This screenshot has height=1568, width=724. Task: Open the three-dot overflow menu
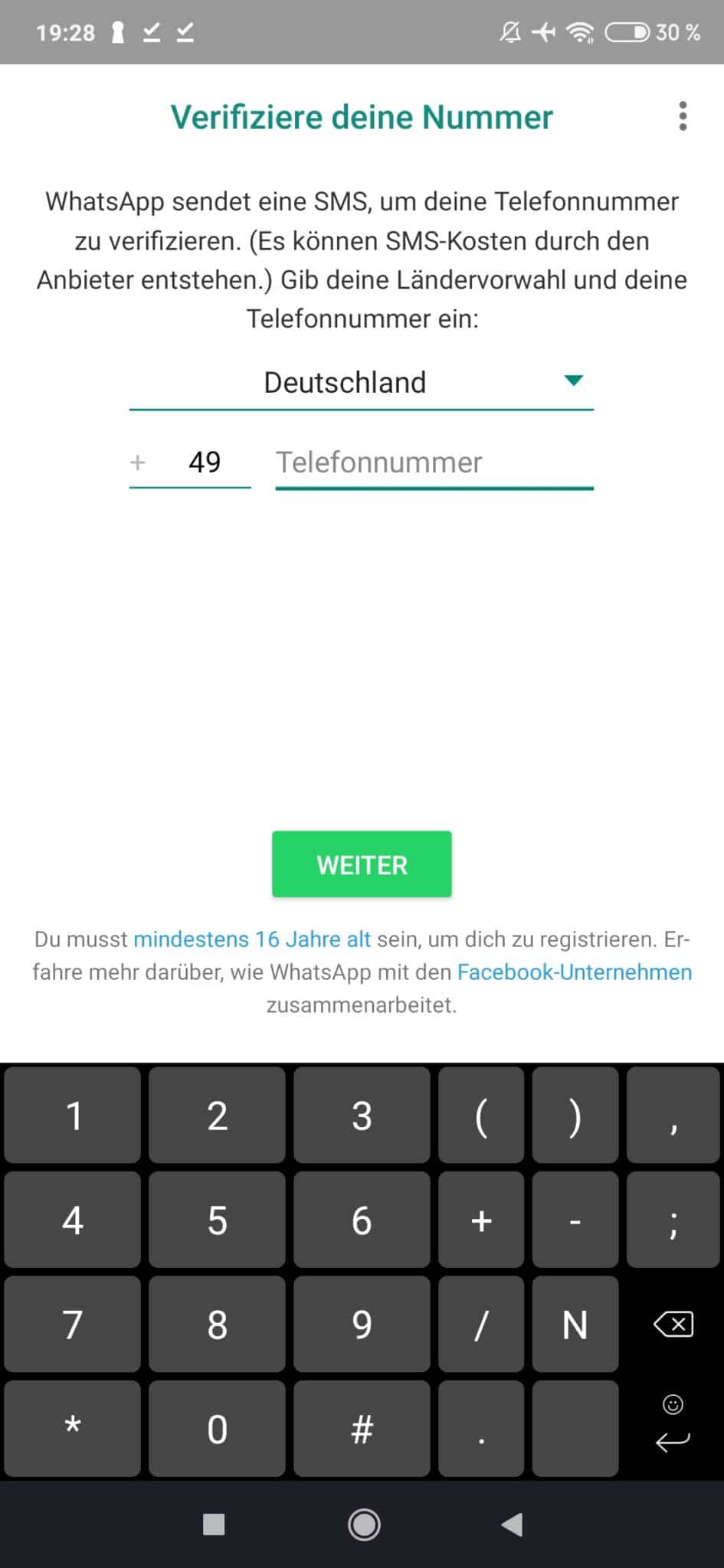pyautogui.click(x=683, y=116)
